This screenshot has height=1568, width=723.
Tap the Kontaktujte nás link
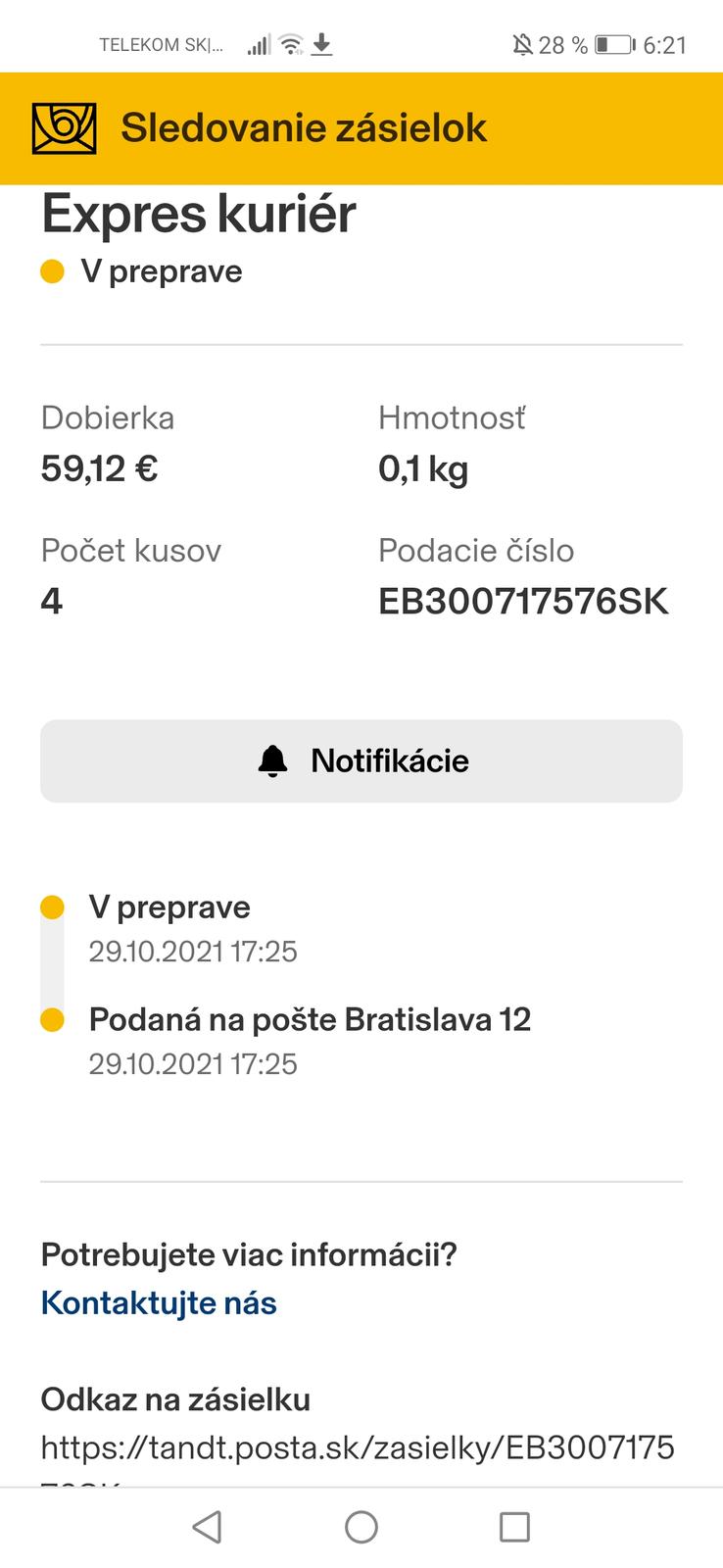click(x=159, y=1303)
